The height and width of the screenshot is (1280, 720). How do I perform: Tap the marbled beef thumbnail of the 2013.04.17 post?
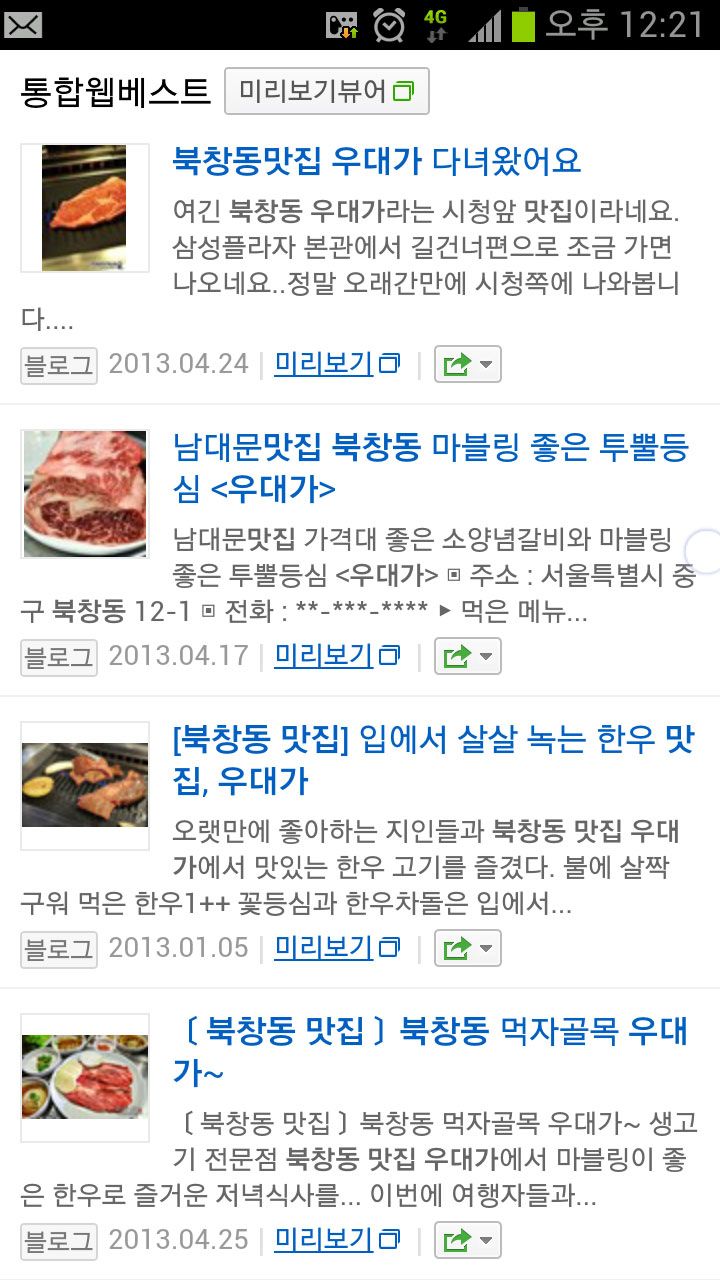click(x=85, y=494)
